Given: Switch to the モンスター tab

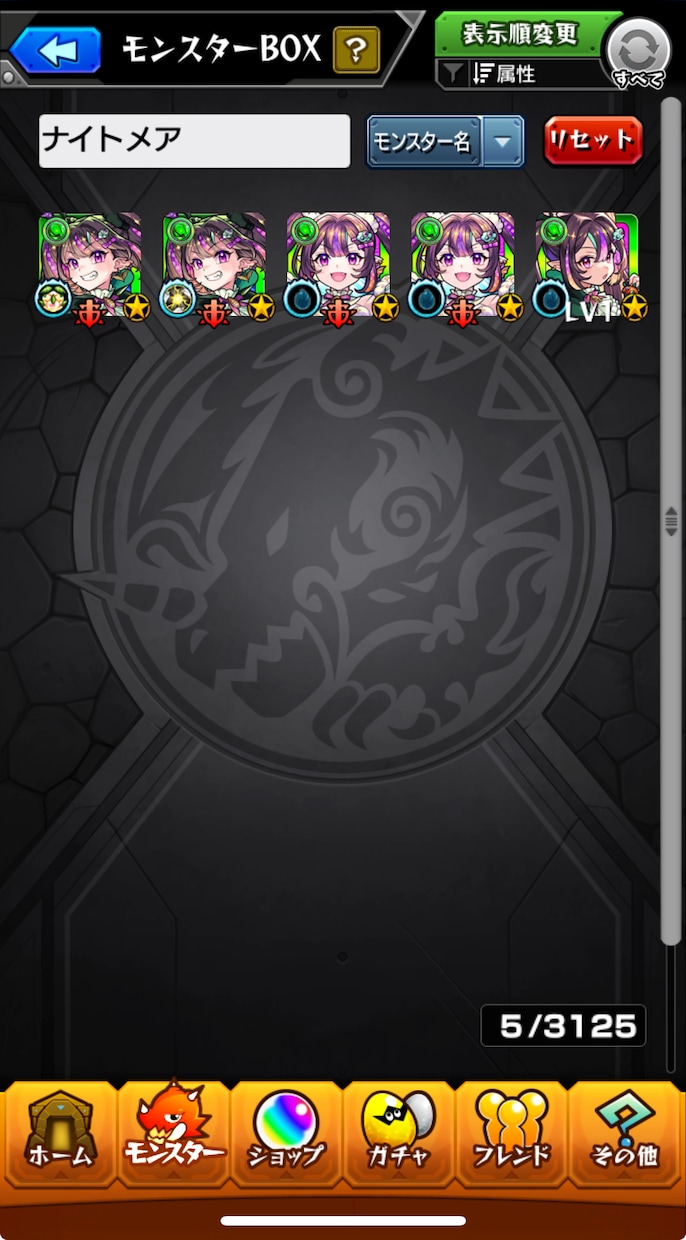Looking at the screenshot, I should (x=174, y=1136).
